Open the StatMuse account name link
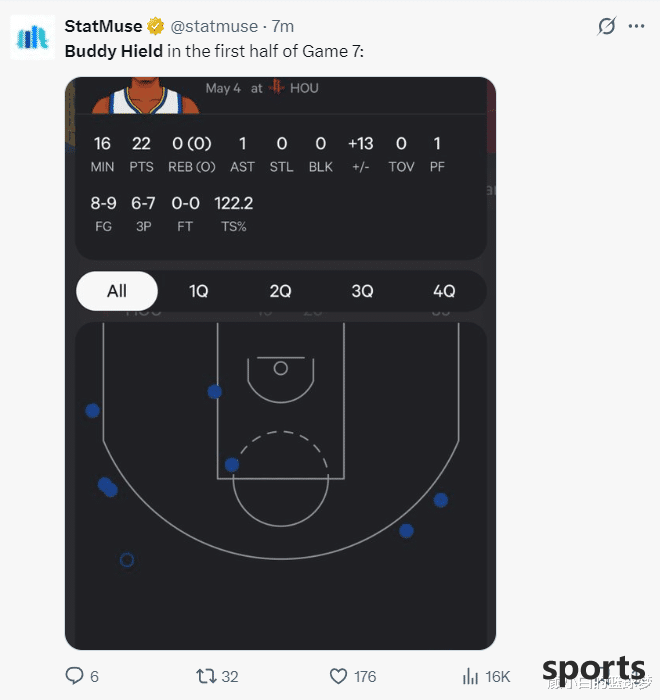The width and height of the screenshot is (660, 700). point(103,26)
